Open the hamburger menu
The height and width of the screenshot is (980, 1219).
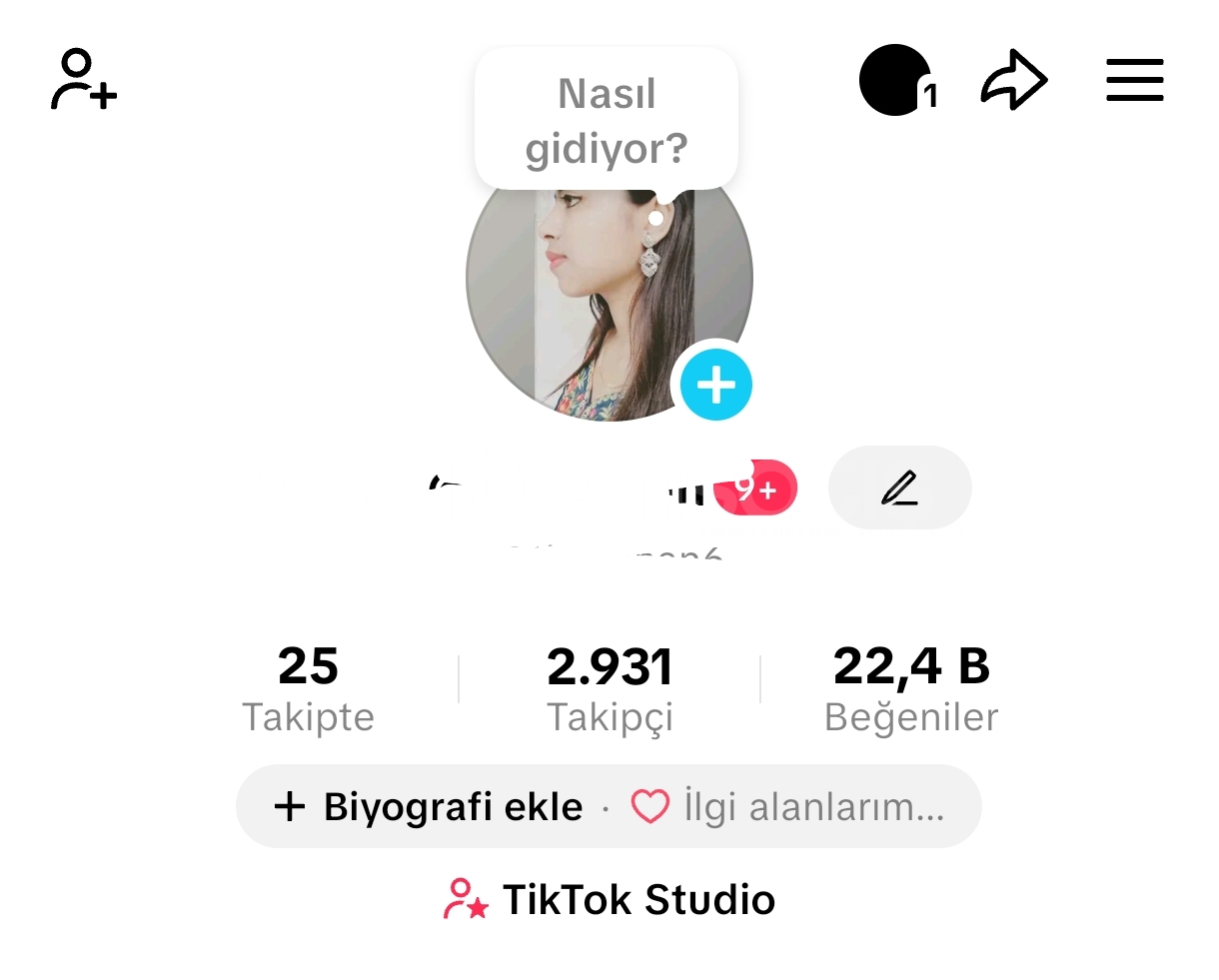[x=1134, y=80]
